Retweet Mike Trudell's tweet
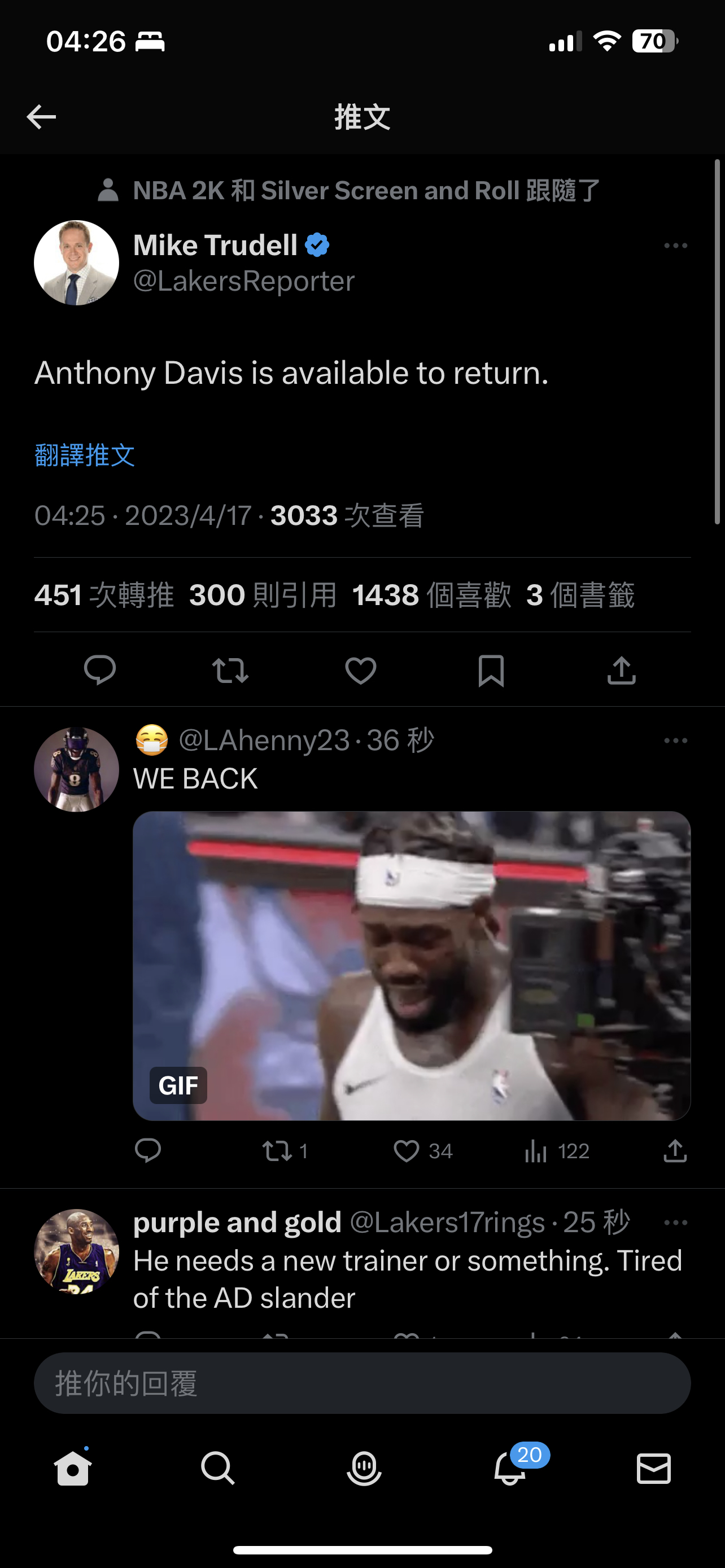The height and width of the screenshot is (1568, 725). point(230,671)
